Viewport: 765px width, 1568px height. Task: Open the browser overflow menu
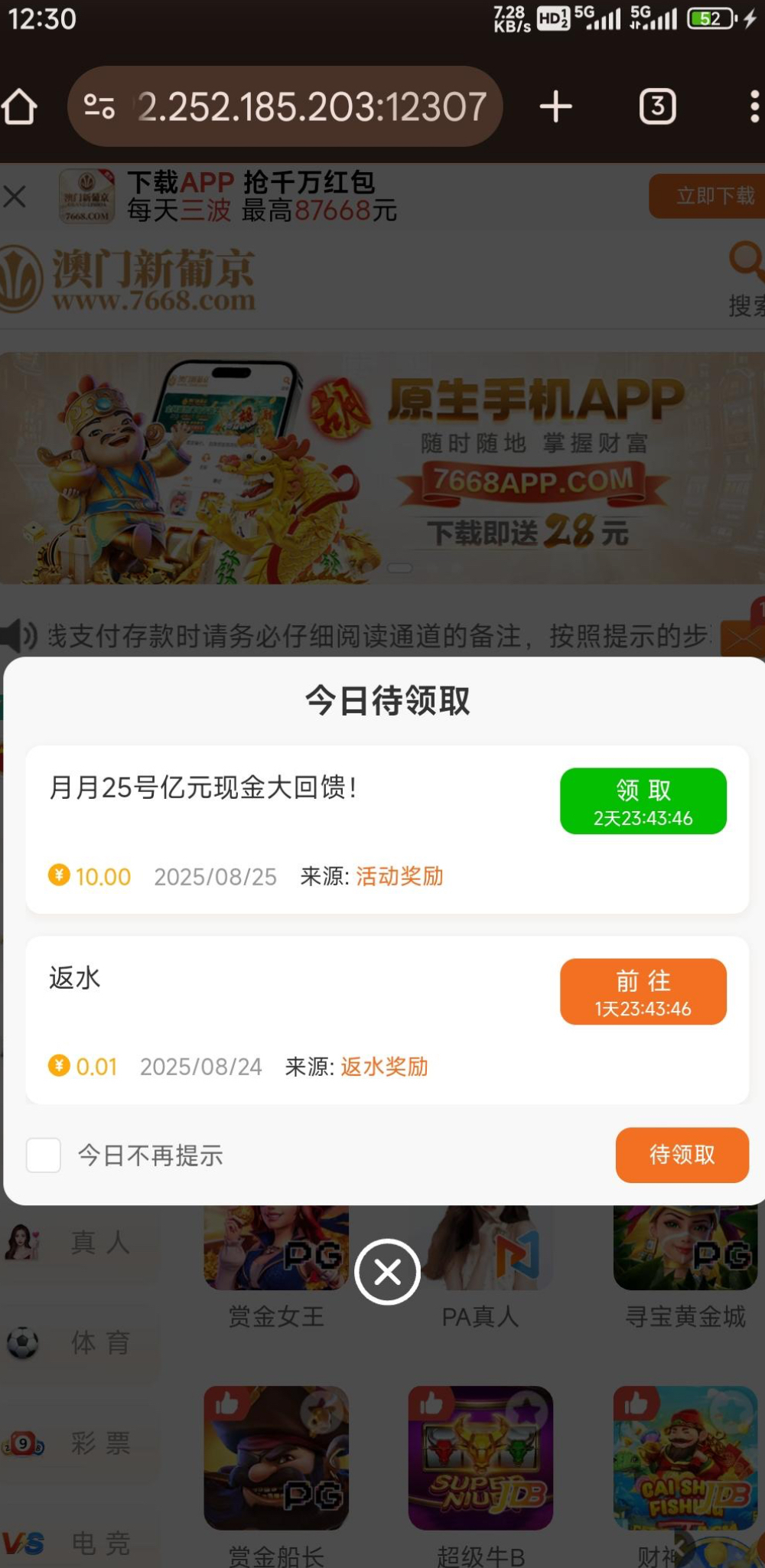click(x=754, y=106)
